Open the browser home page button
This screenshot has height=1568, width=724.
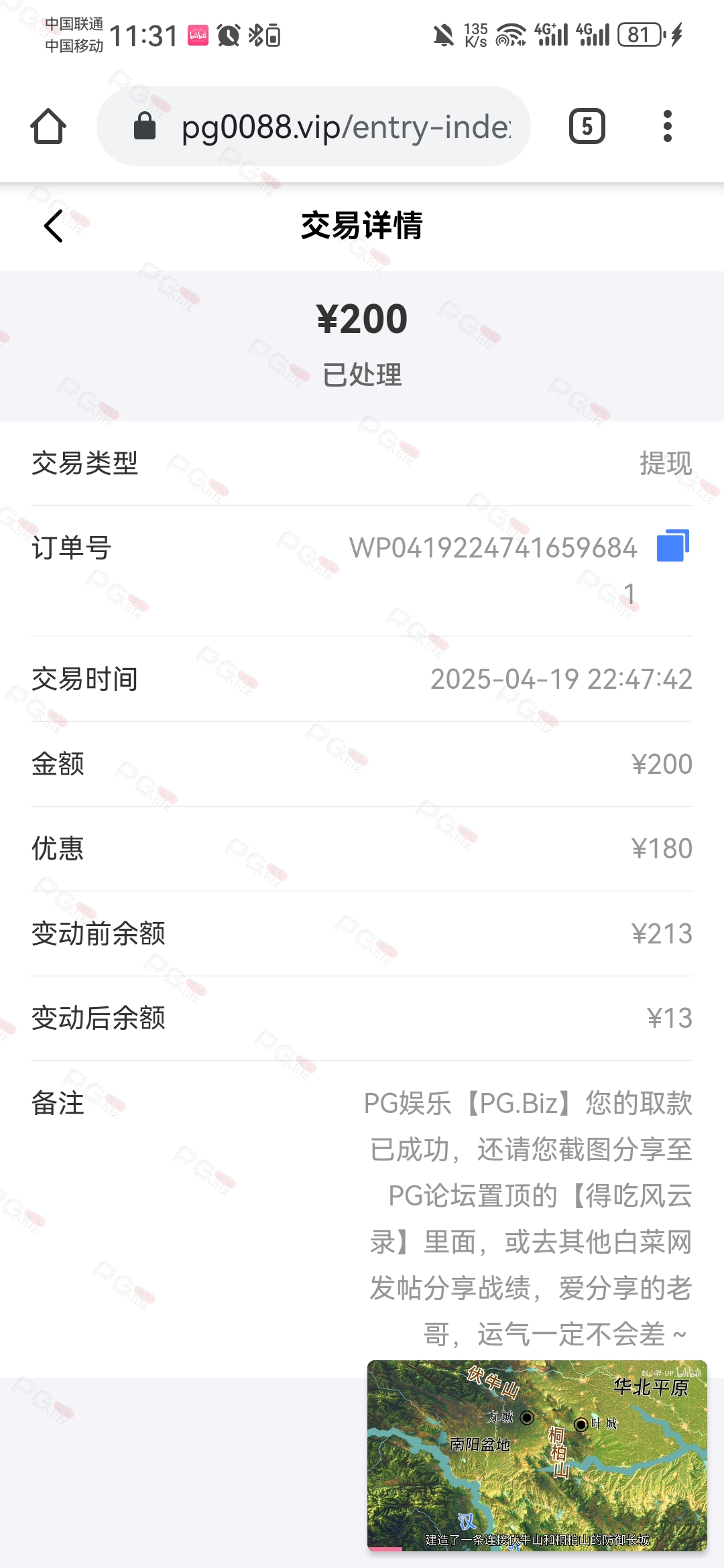[48, 126]
